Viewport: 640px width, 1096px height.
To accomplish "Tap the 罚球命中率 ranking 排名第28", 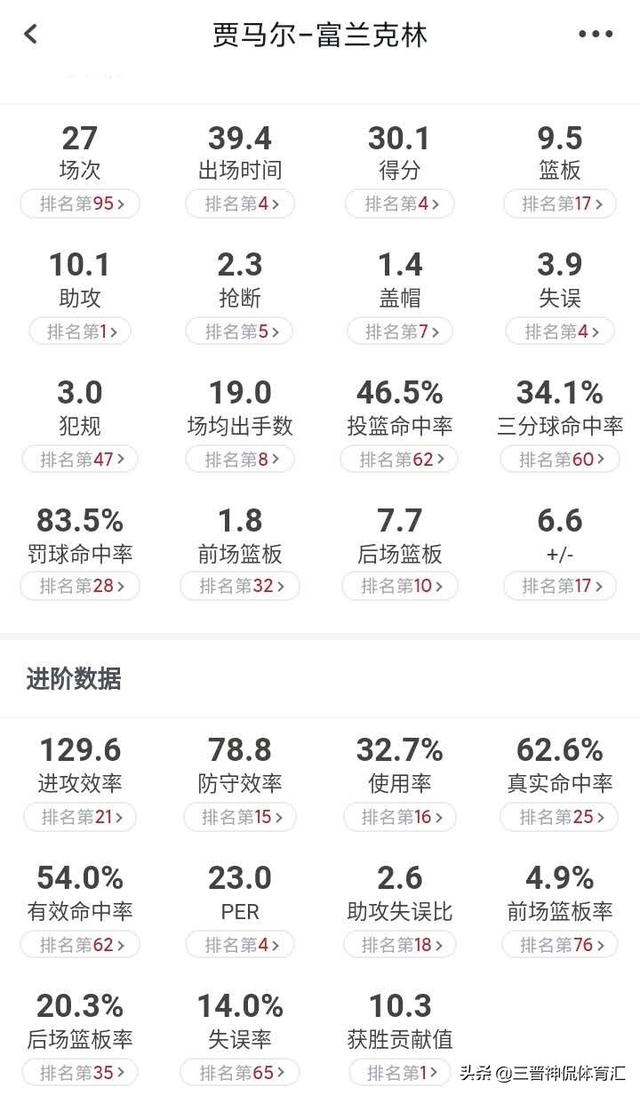I will pos(80,586).
